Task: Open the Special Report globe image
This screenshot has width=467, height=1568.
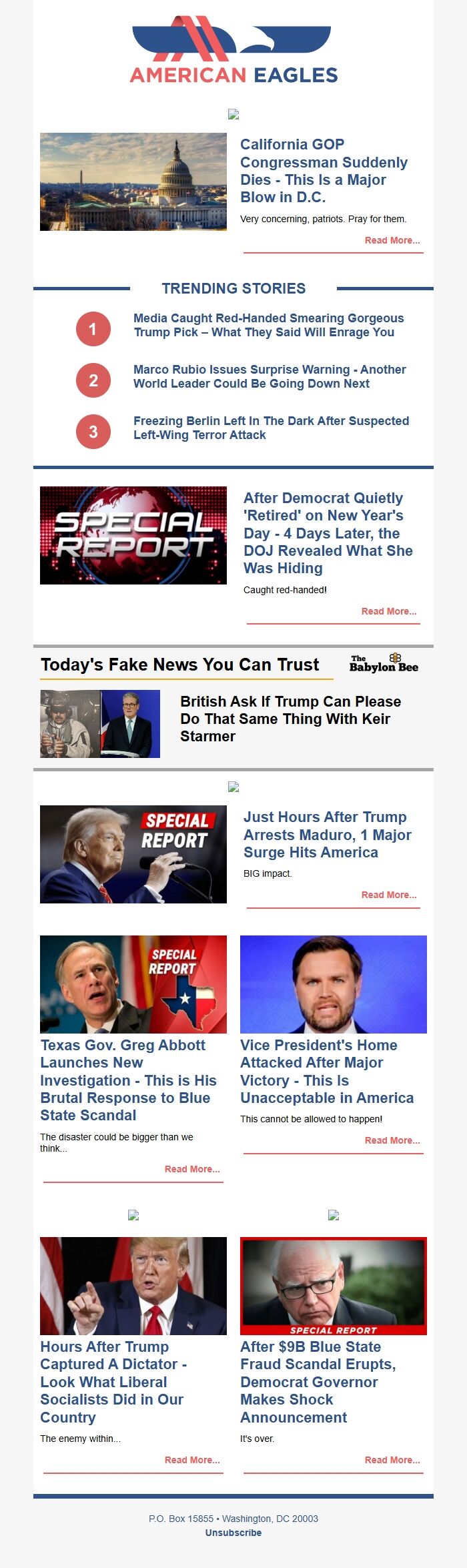Action: [x=133, y=535]
